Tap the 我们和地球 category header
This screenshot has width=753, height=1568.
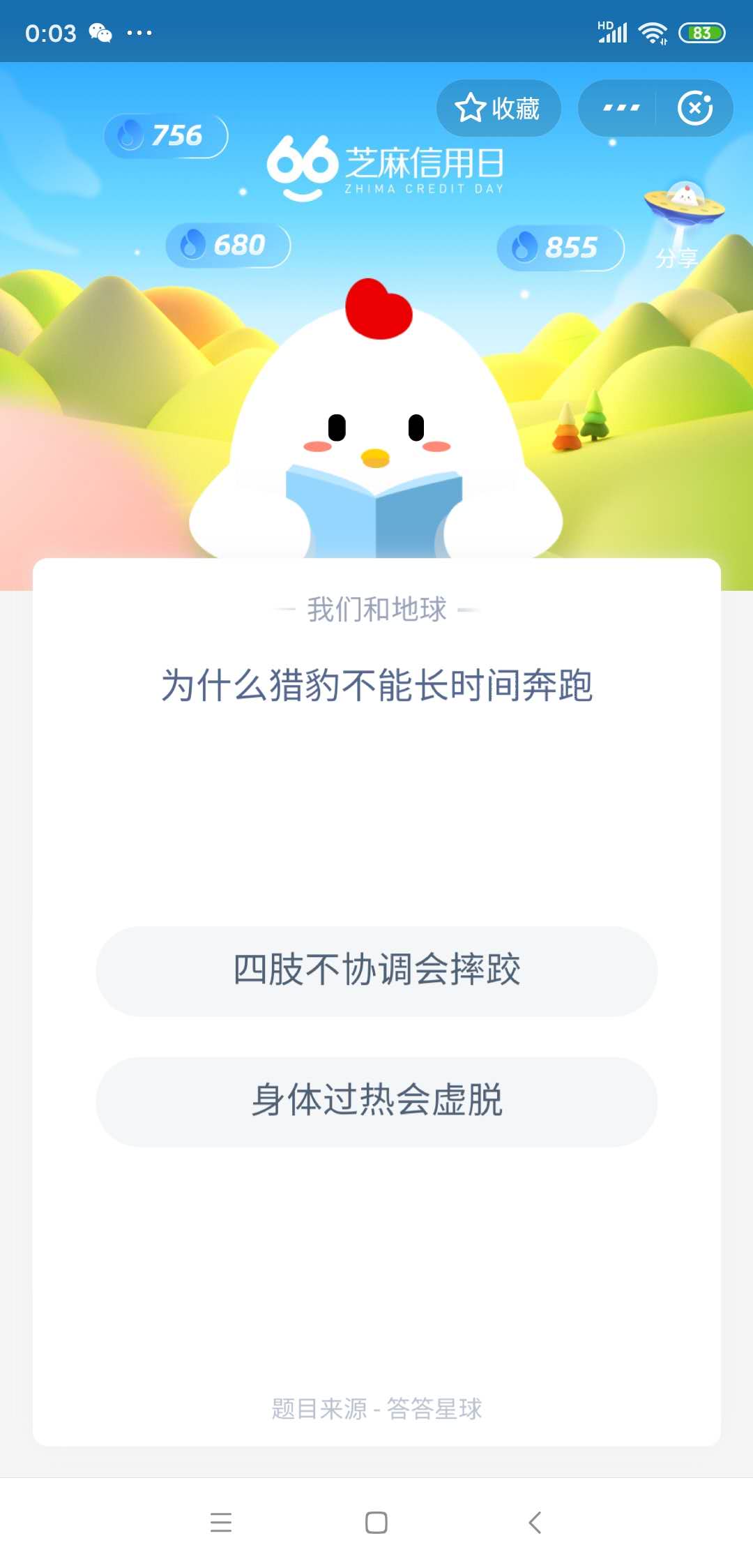(376, 609)
